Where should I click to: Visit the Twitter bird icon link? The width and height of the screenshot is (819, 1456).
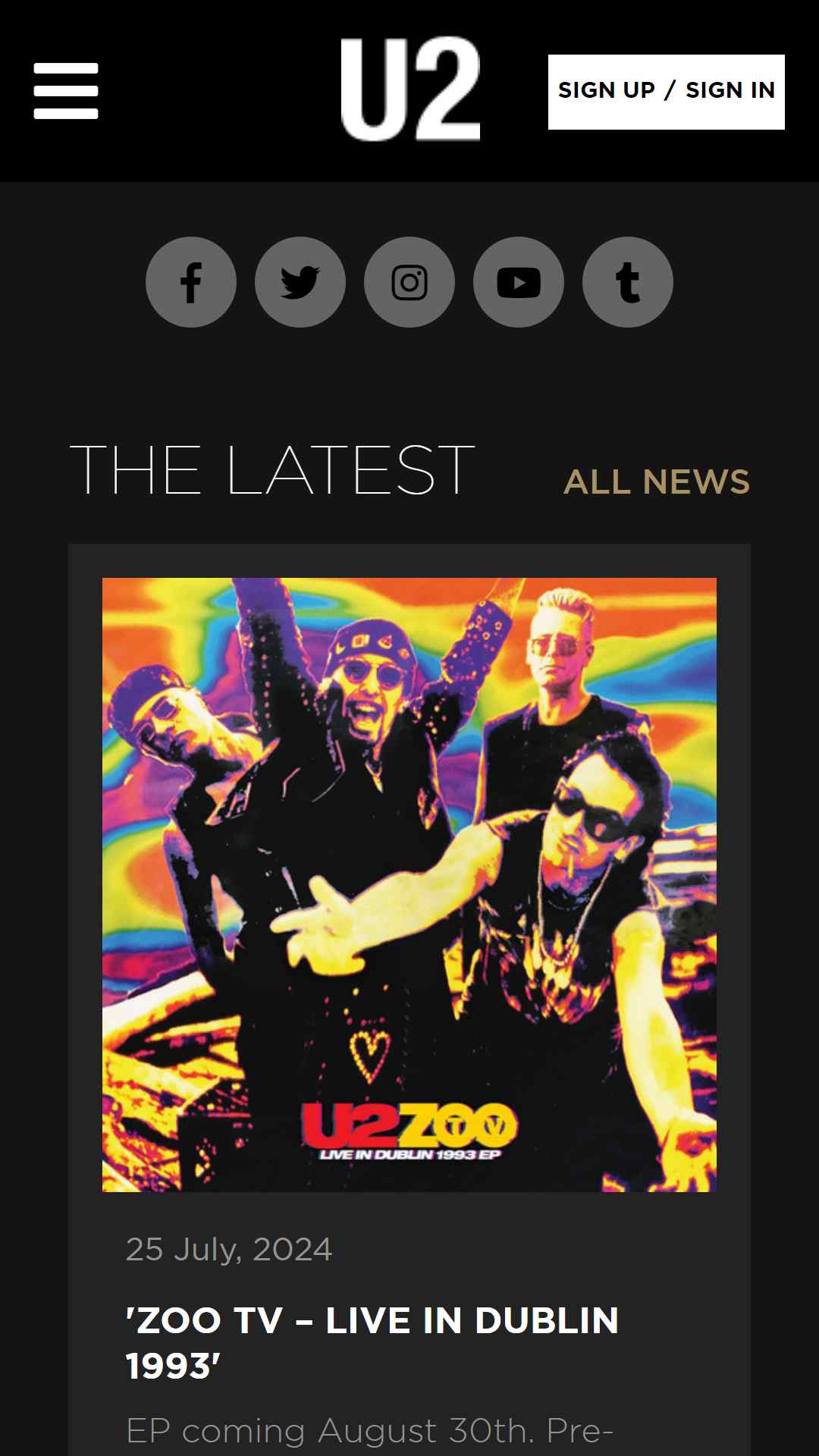[300, 282]
